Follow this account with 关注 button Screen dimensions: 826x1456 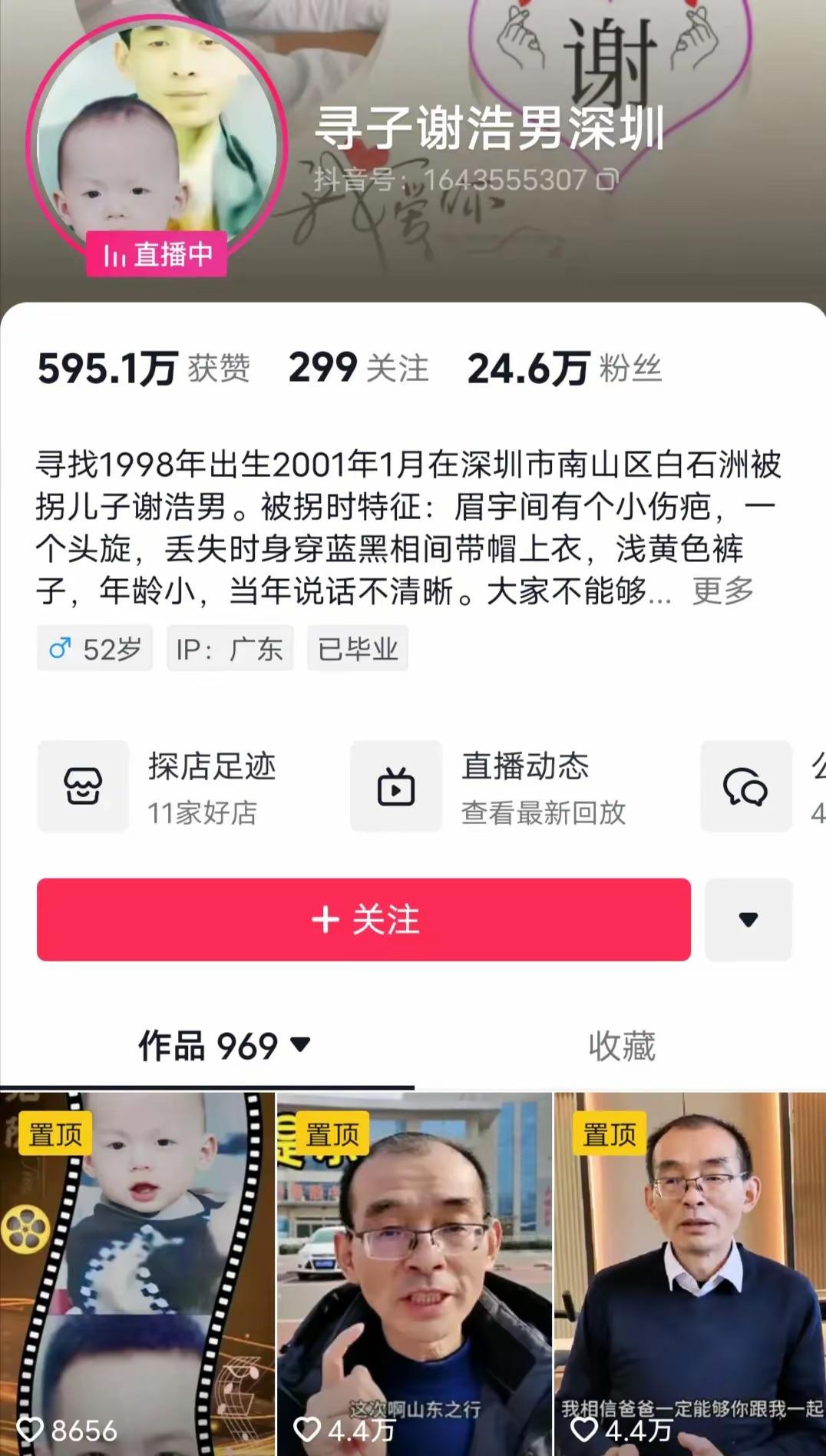point(364,919)
